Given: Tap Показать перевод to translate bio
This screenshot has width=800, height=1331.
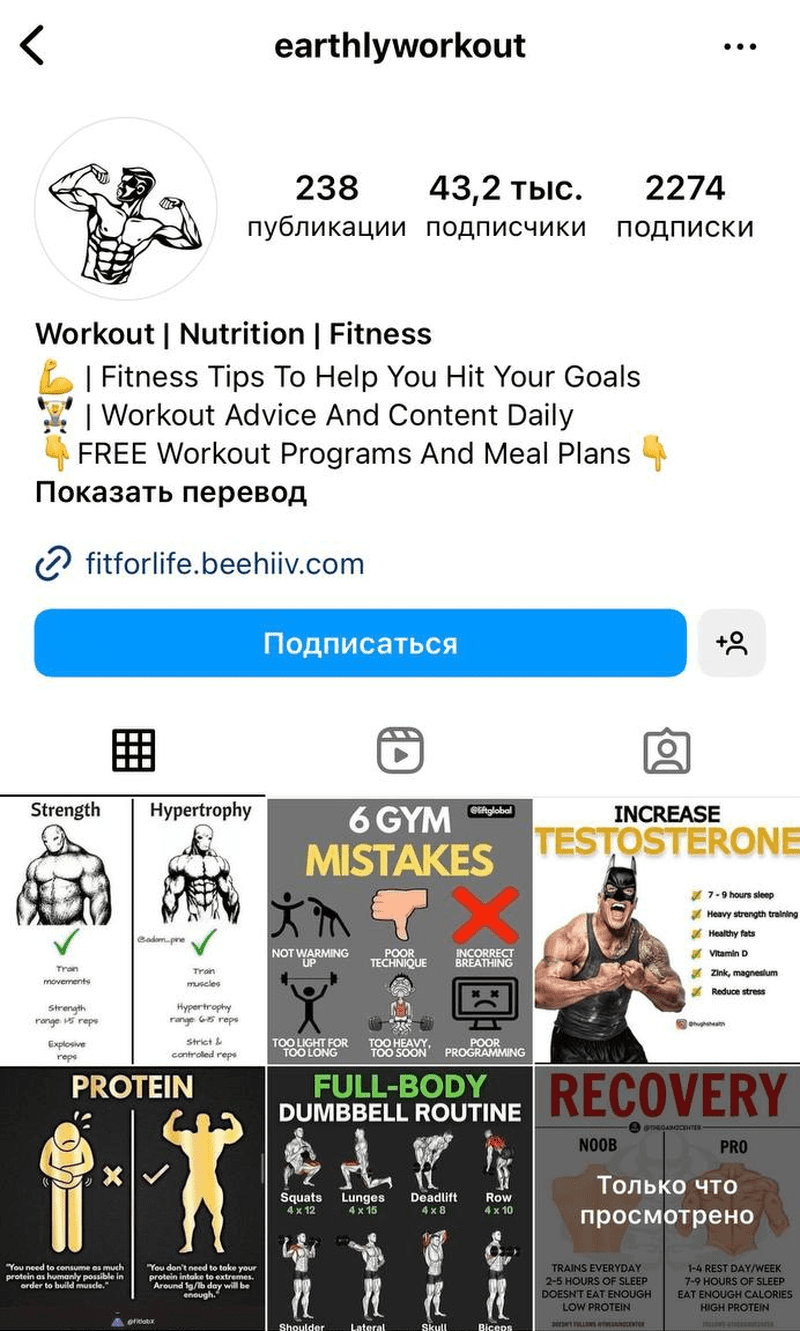Looking at the screenshot, I should 170,492.
